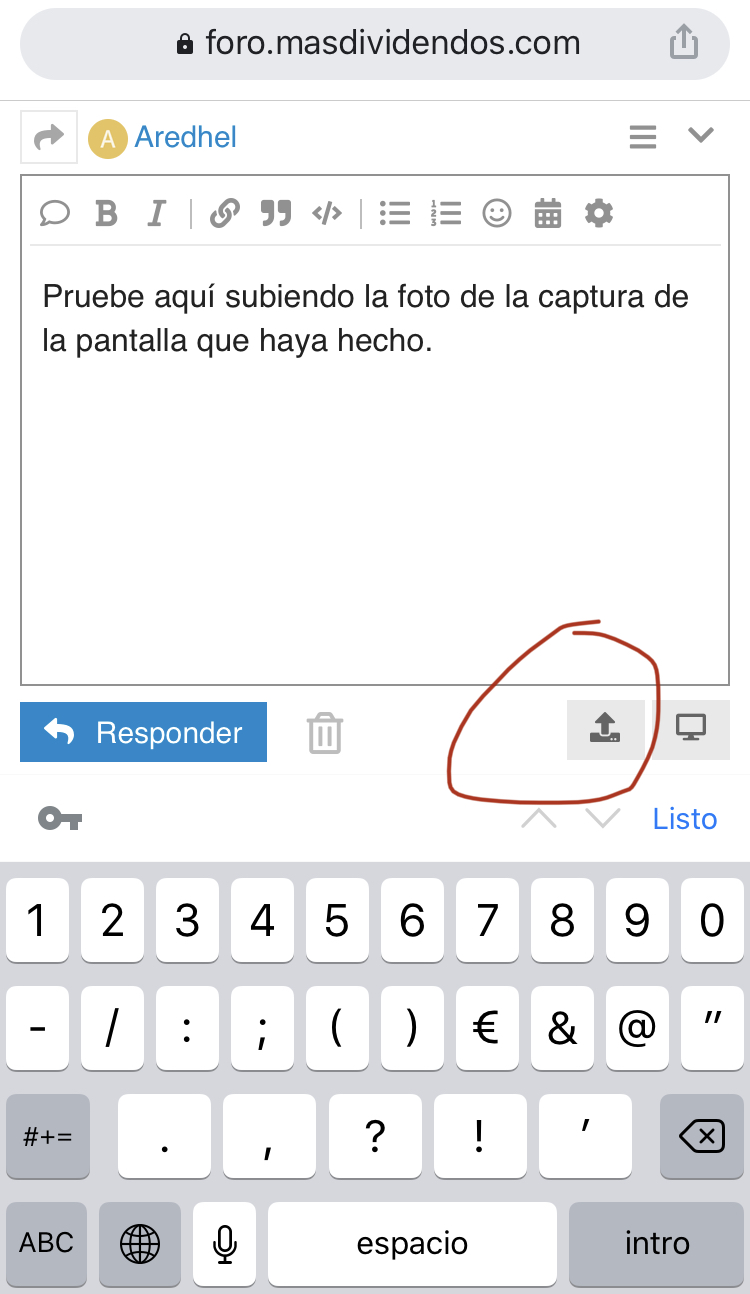The width and height of the screenshot is (750, 1294).
Task: Tap the backspace key on the keyboard
Action: [701, 1136]
